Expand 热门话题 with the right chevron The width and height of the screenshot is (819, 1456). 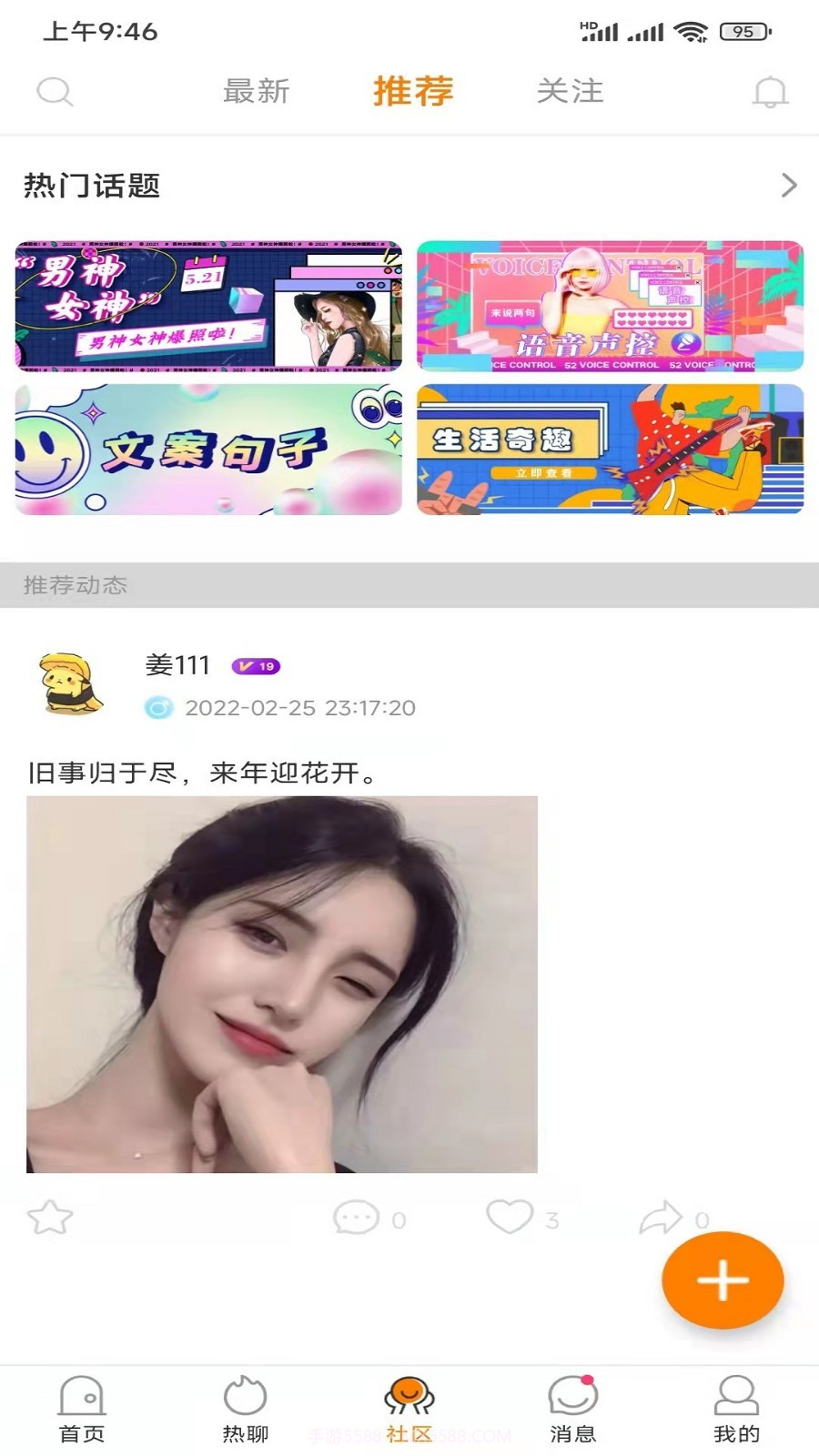pyautogui.click(x=790, y=186)
